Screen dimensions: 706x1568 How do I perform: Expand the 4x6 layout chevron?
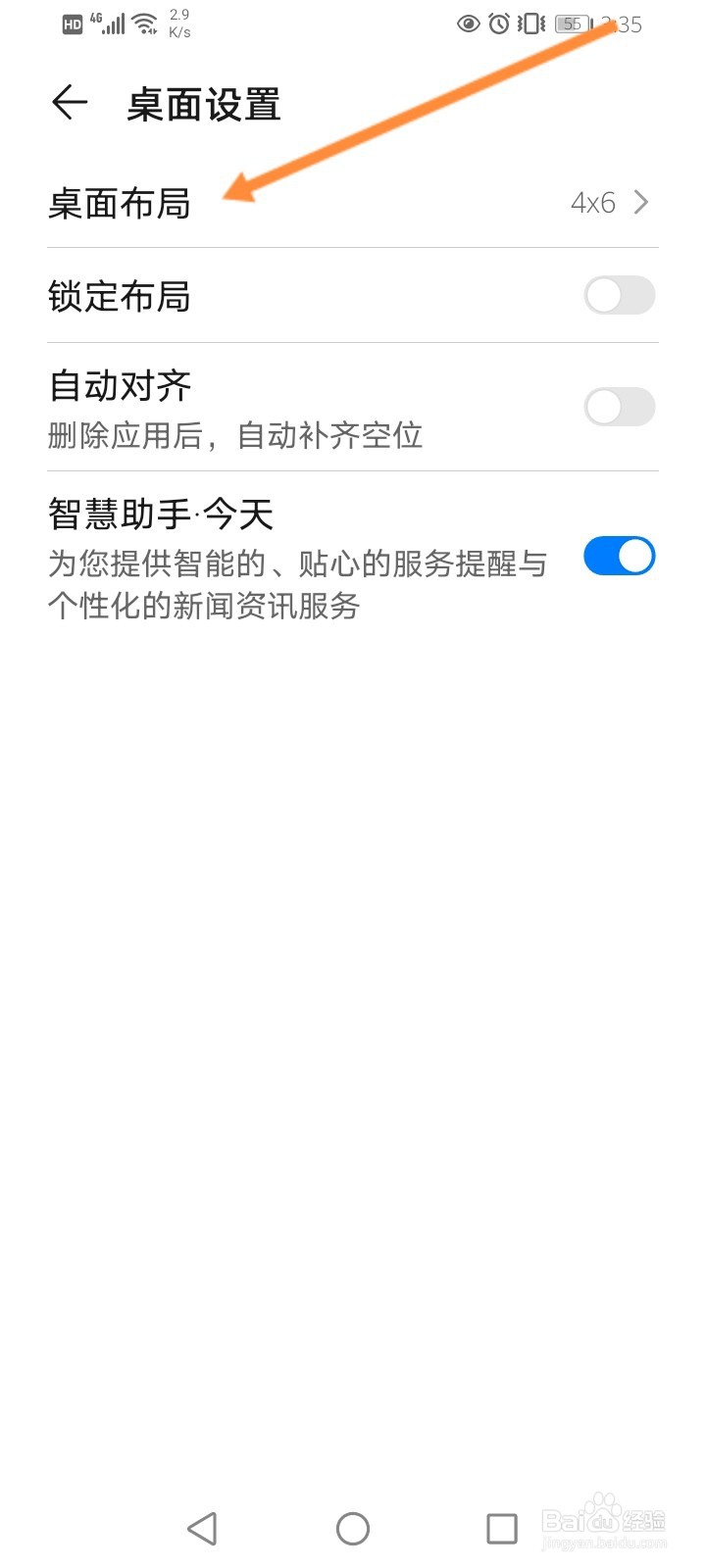pos(642,203)
